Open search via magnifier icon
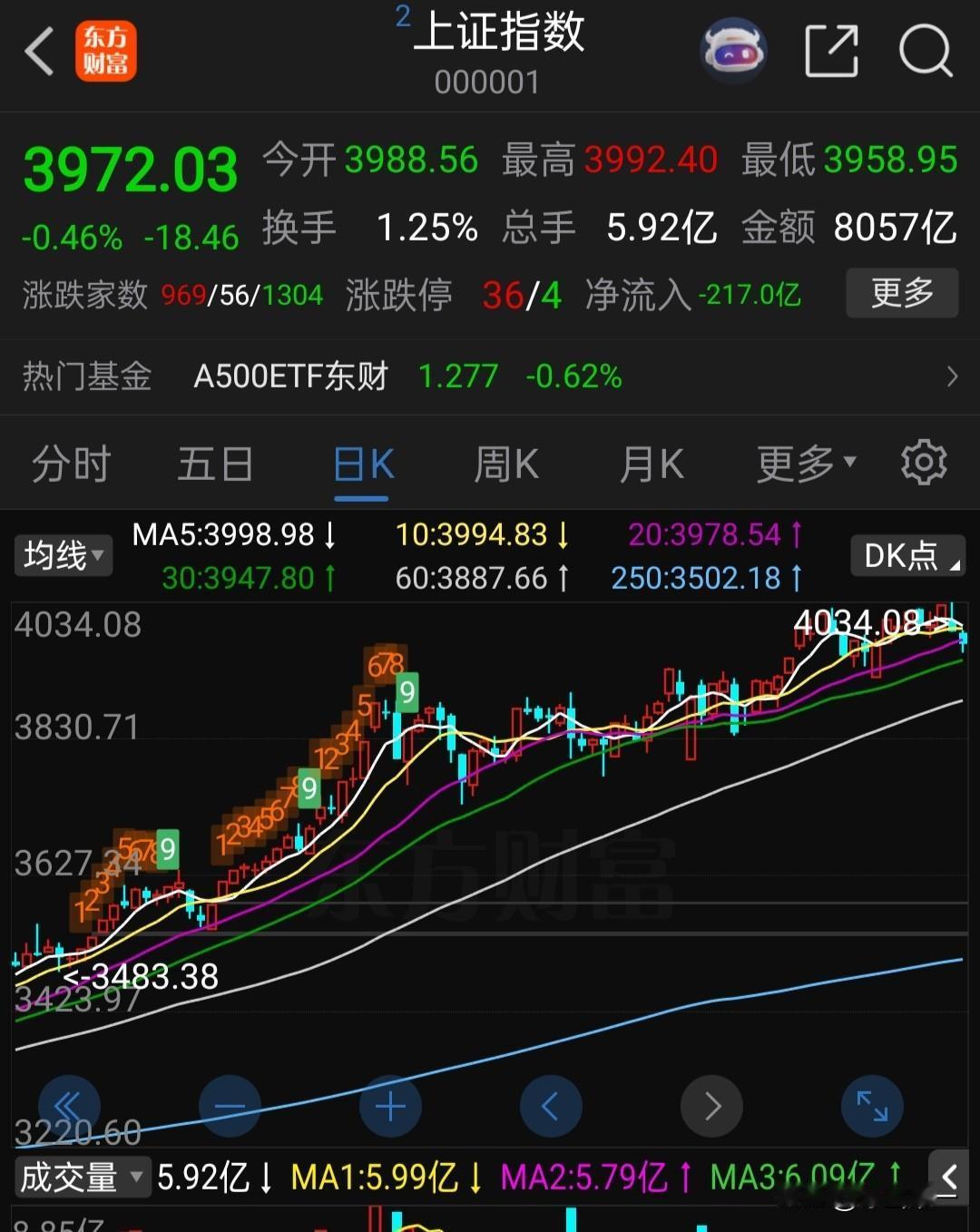This screenshot has width=980, height=1232. pos(926,52)
